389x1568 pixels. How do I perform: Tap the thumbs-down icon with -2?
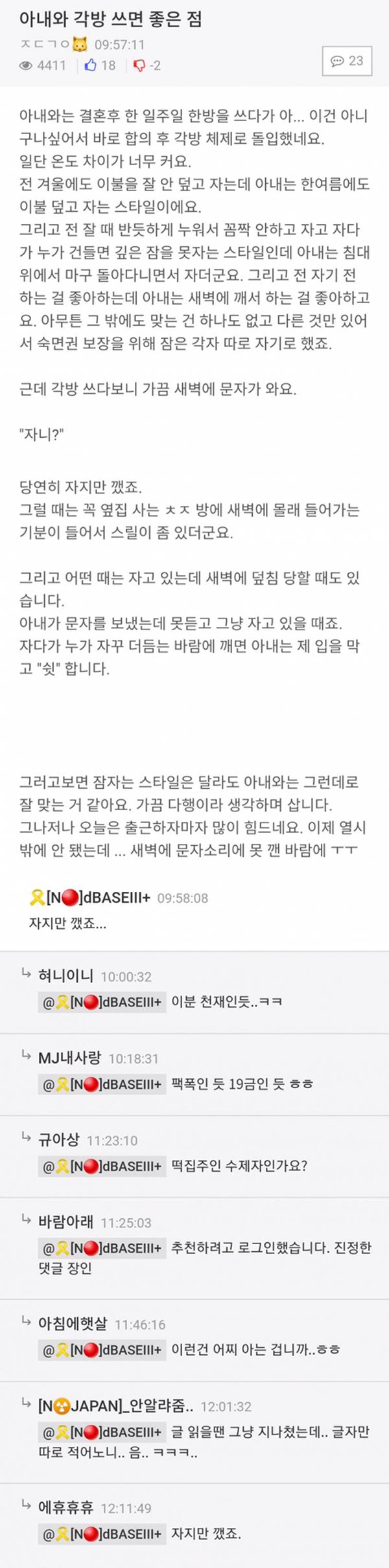pyautogui.click(x=139, y=65)
